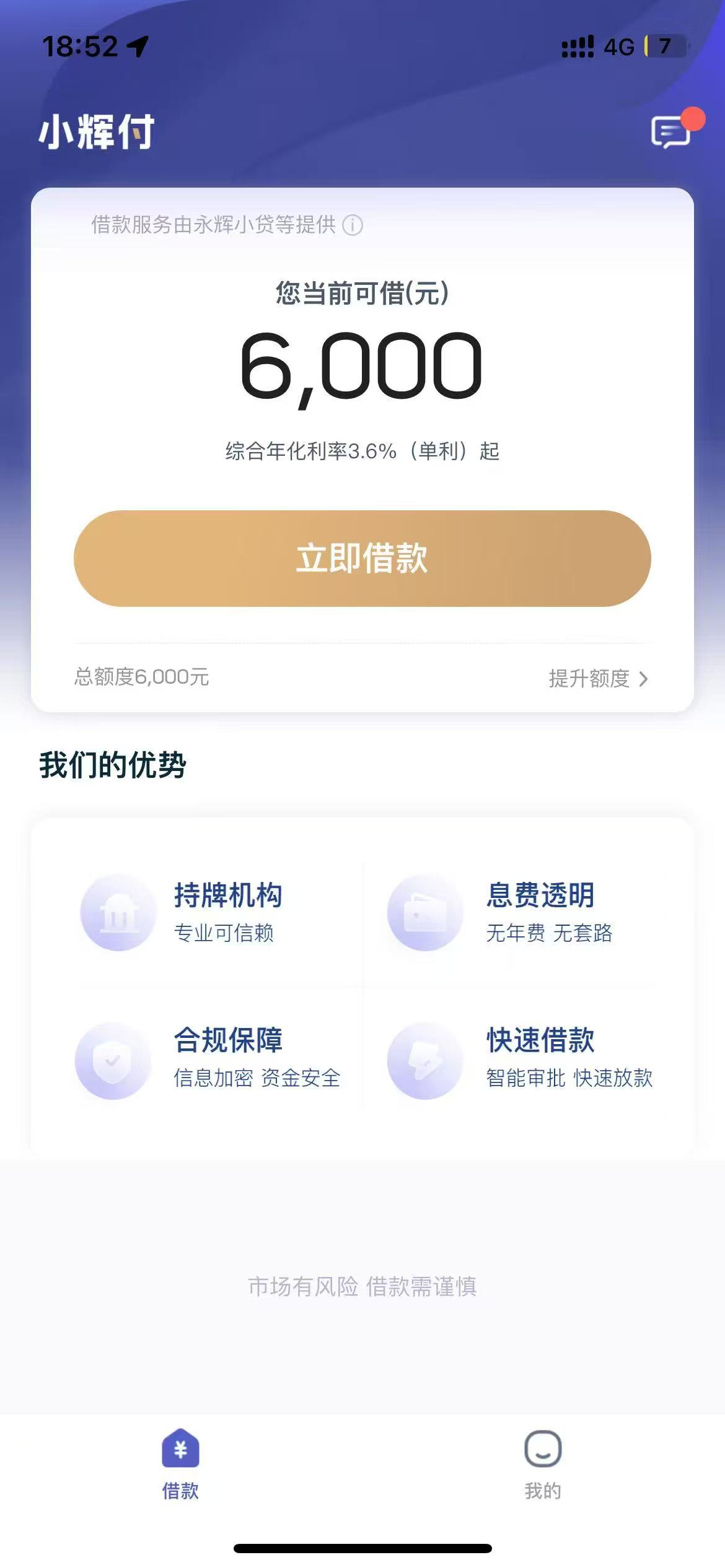Expand credit limit details via right arrow

pyautogui.click(x=645, y=680)
